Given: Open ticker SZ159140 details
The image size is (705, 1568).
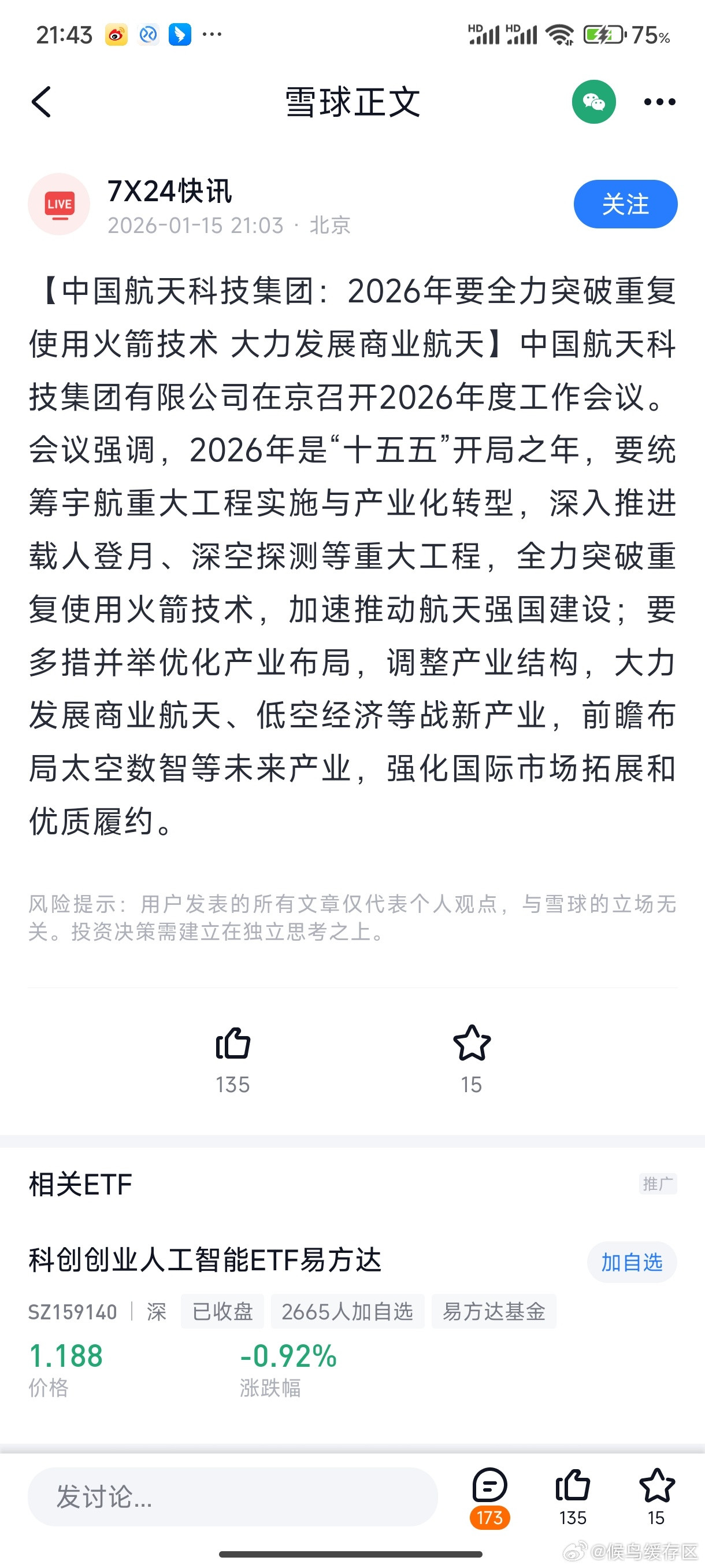Looking at the screenshot, I should 73,1312.
